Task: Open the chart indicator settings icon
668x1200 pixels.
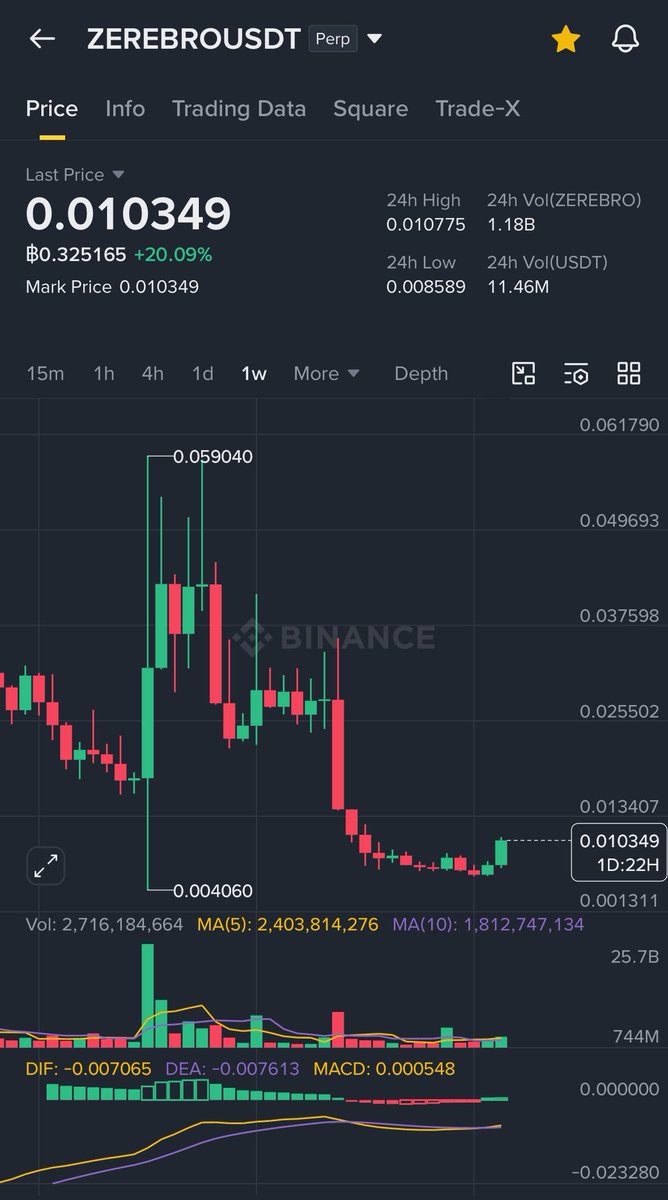Action: 576,374
